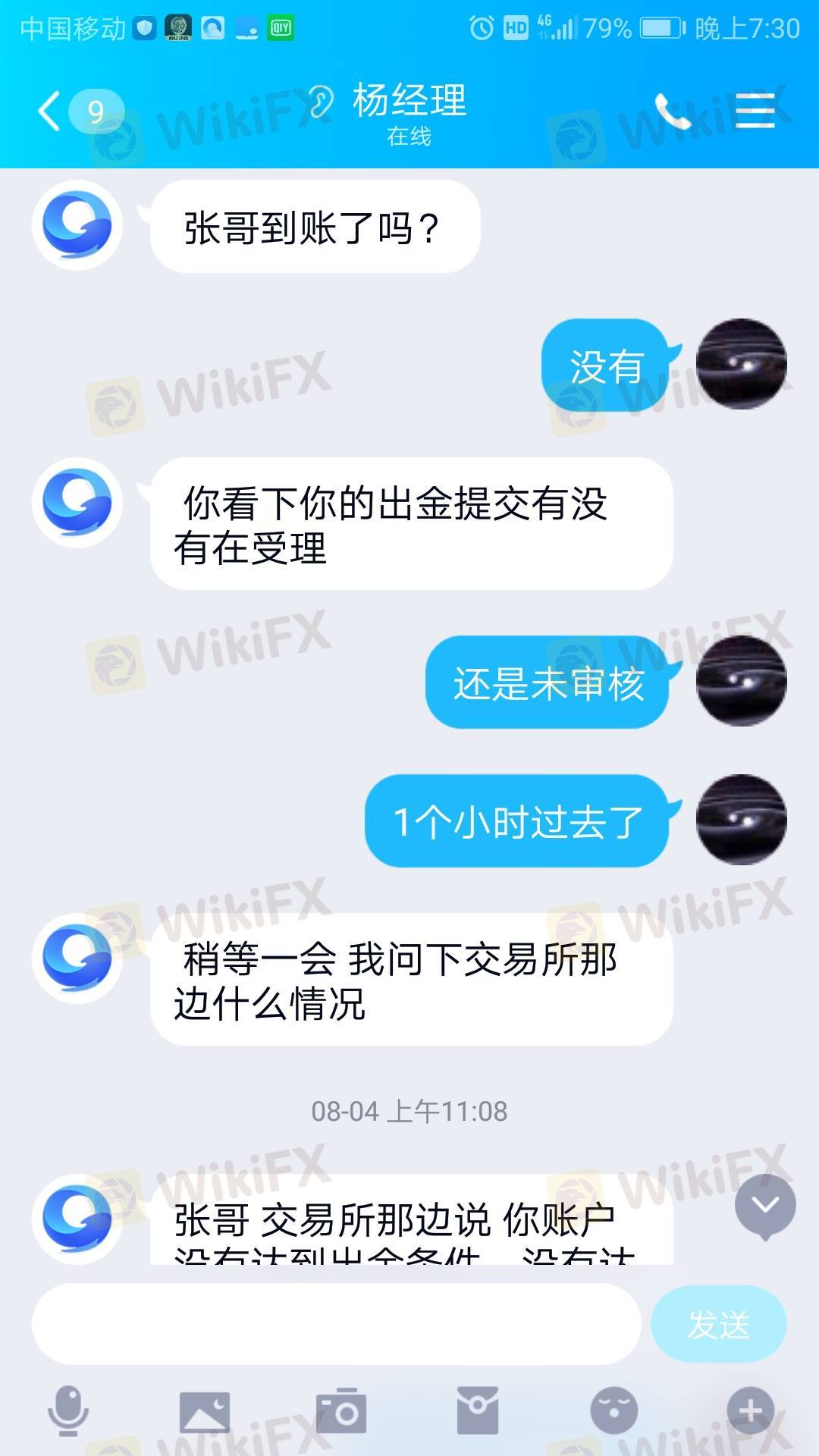The width and height of the screenshot is (819, 1456).
Task: Tap 杨经理's avatar beside 张哥到账了吗
Action: tap(77, 225)
